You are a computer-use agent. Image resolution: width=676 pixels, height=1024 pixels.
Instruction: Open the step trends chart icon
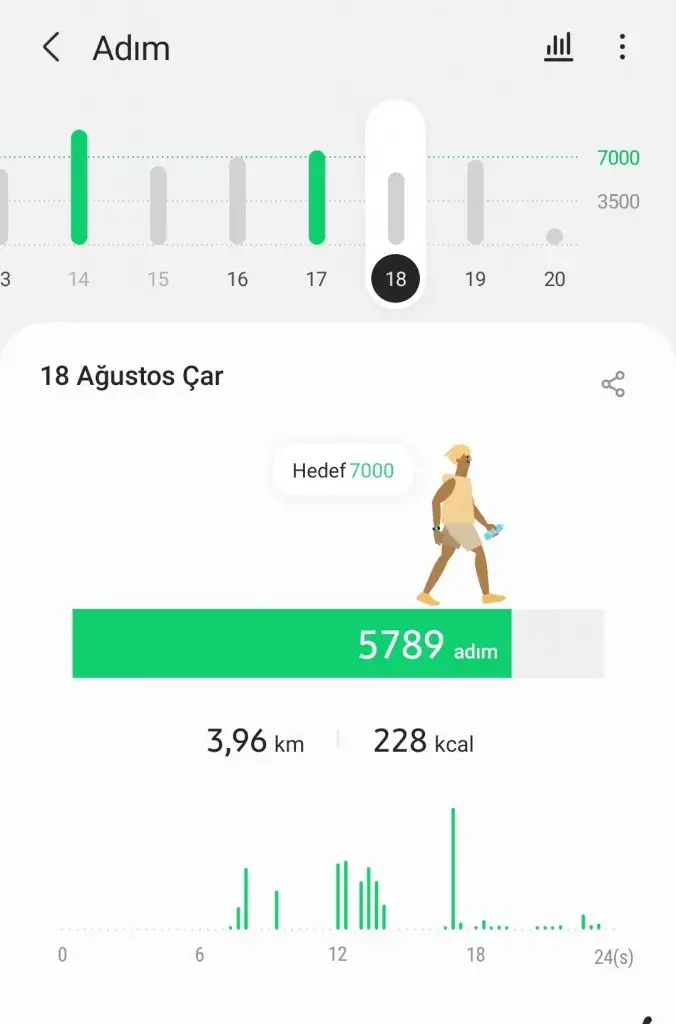click(558, 47)
